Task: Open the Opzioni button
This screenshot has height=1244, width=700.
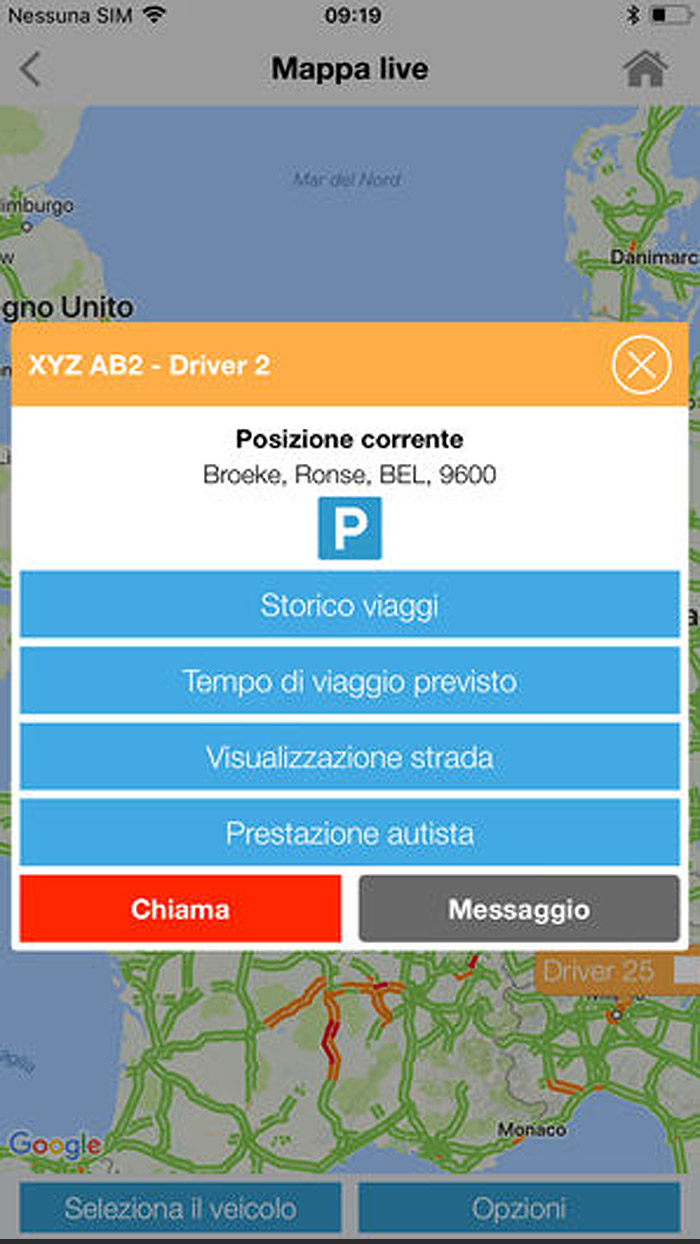Action: [519, 1208]
